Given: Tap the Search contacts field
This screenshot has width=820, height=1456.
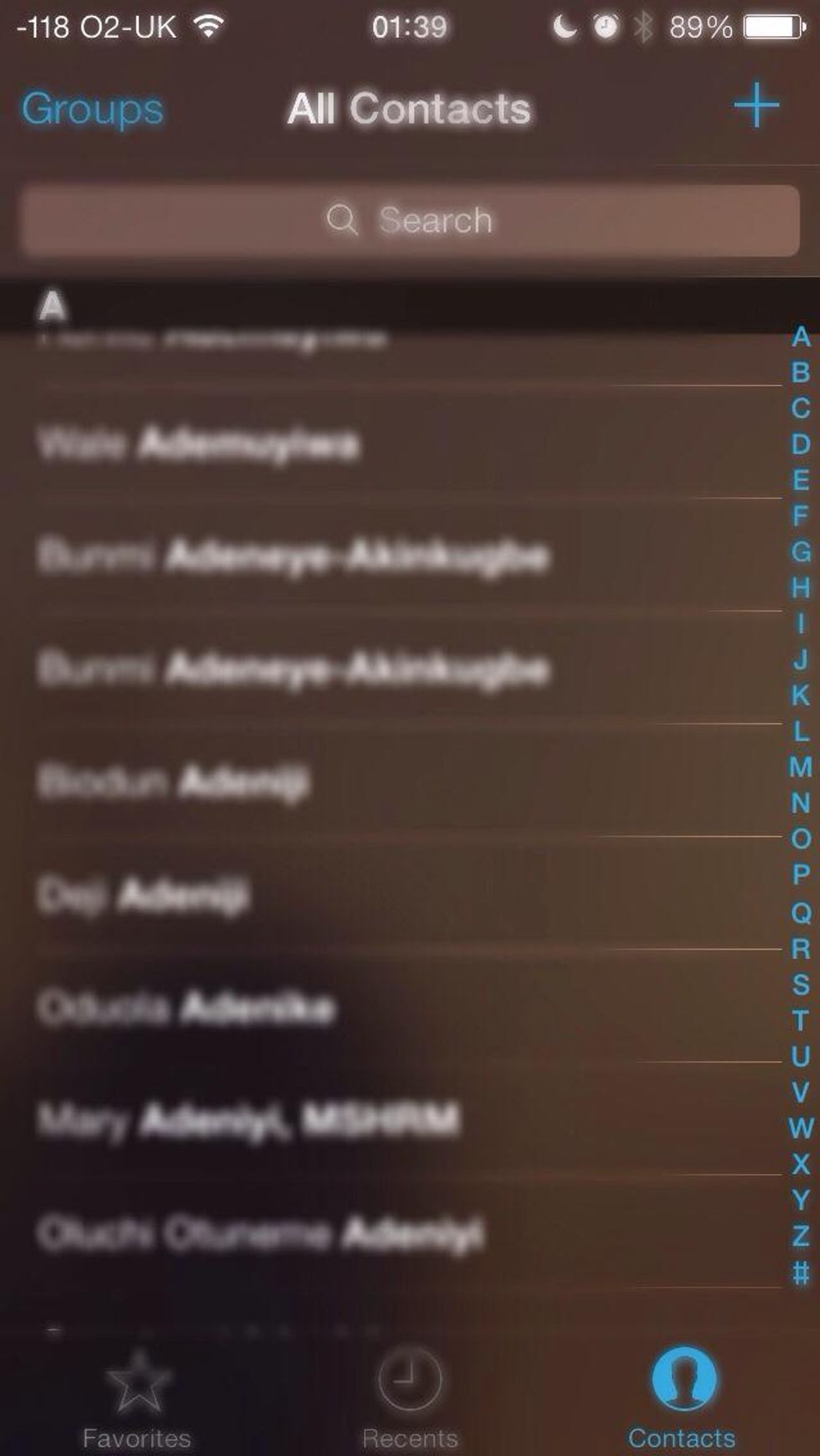Looking at the screenshot, I should coord(410,220).
